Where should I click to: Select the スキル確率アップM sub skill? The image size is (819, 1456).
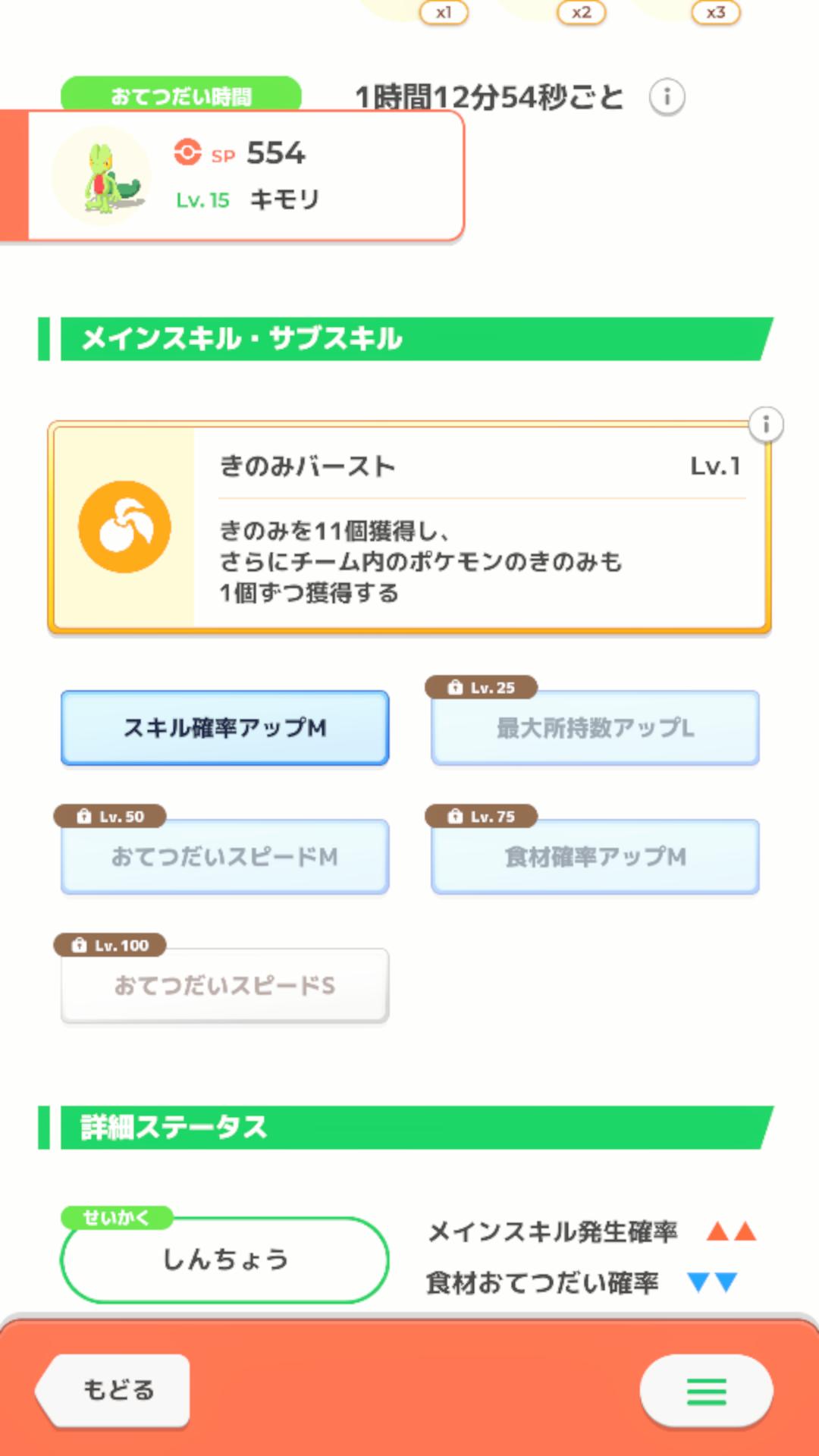pos(225,728)
